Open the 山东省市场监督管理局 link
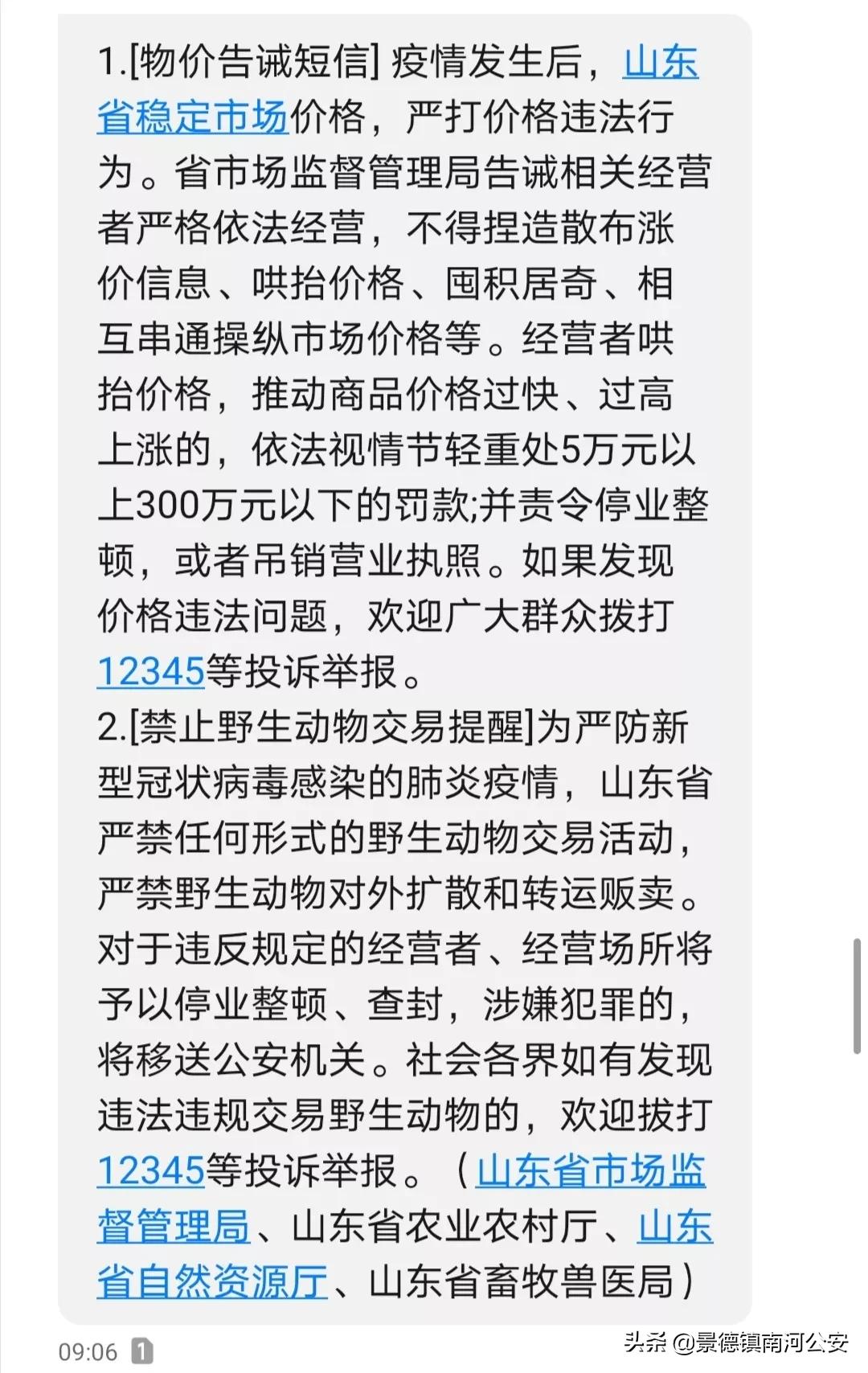Viewport: 868px width, 1373px height. point(591,1171)
